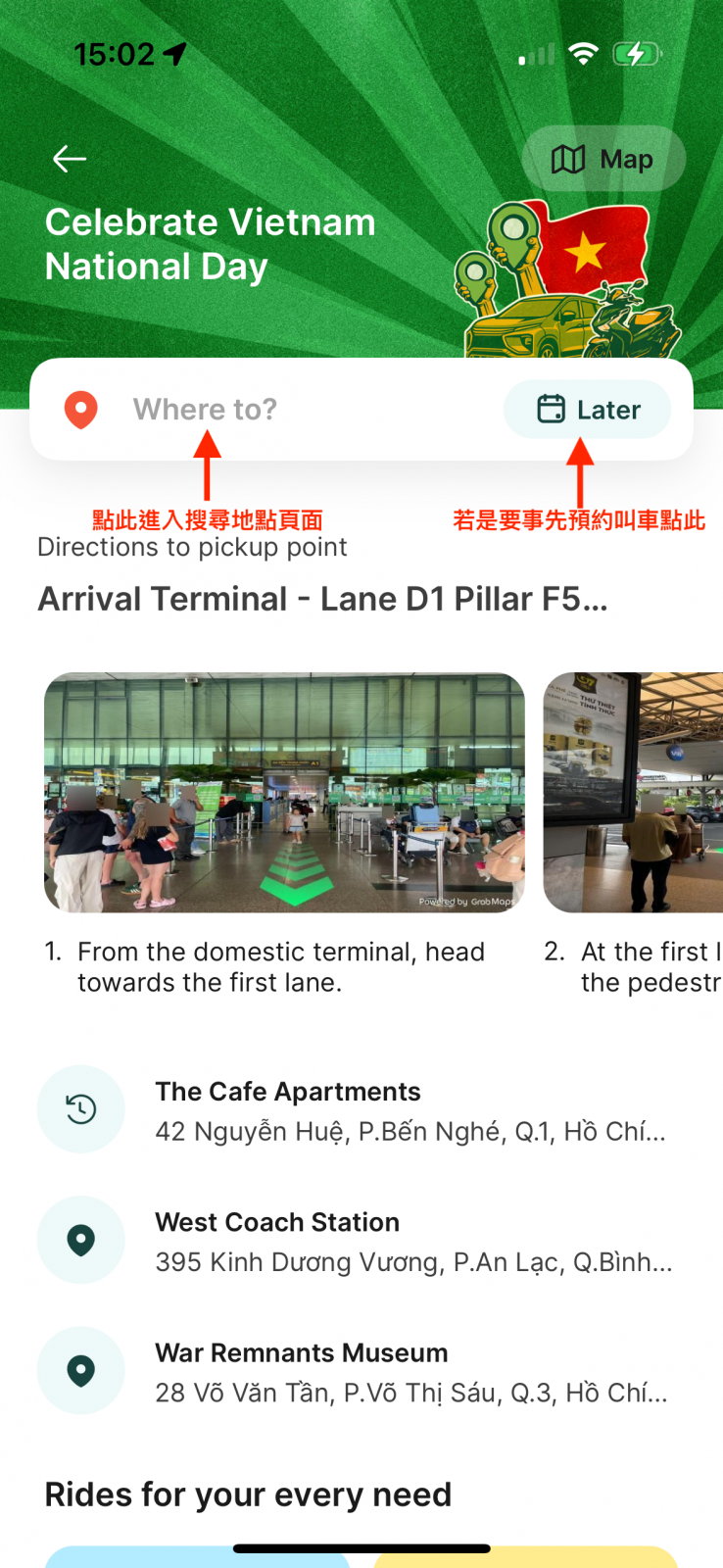723x1568 pixels.
Task: Tap the location pin icon for West Coach Station
Action: click(x=80, y=1240)
